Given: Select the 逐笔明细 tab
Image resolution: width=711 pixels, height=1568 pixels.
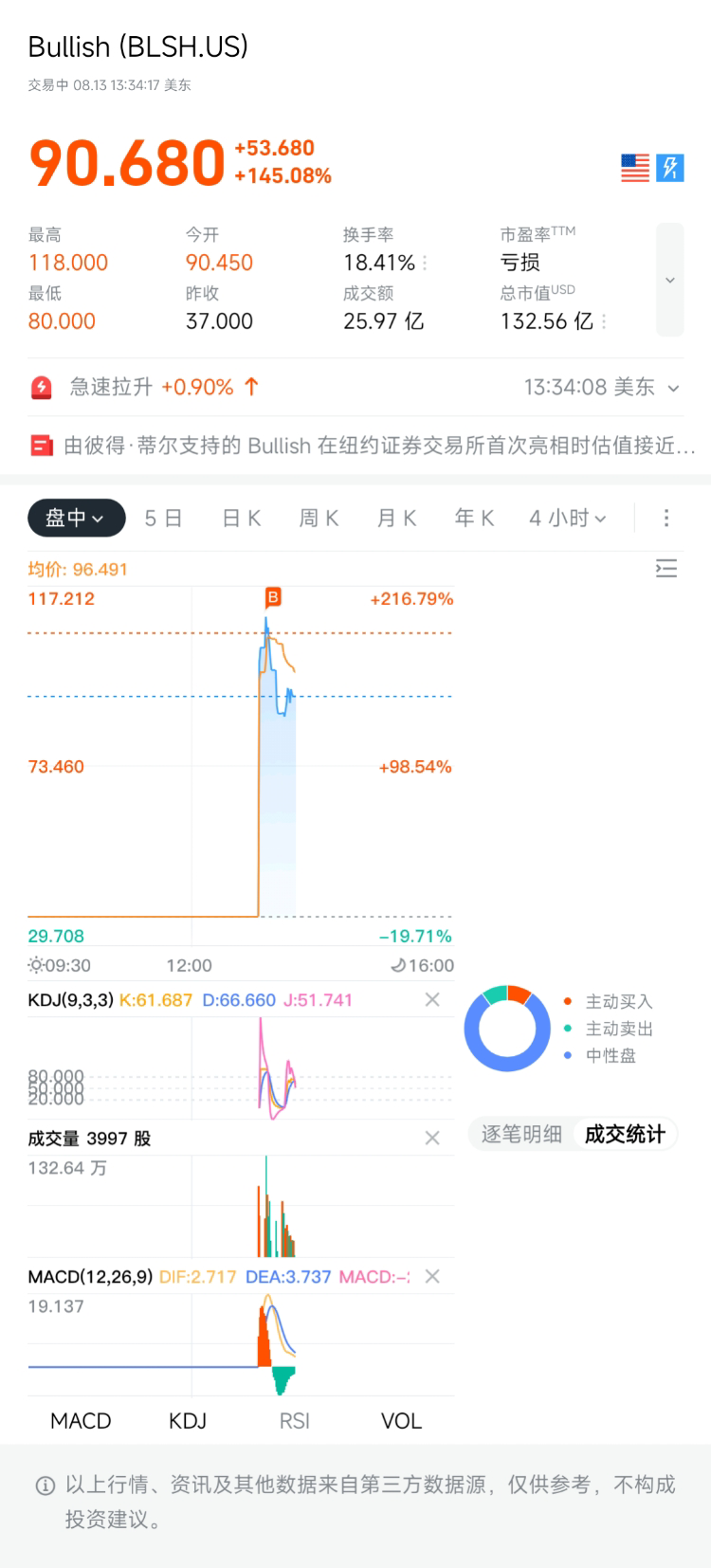Looking at the screenshot, I should point(521,1134).
